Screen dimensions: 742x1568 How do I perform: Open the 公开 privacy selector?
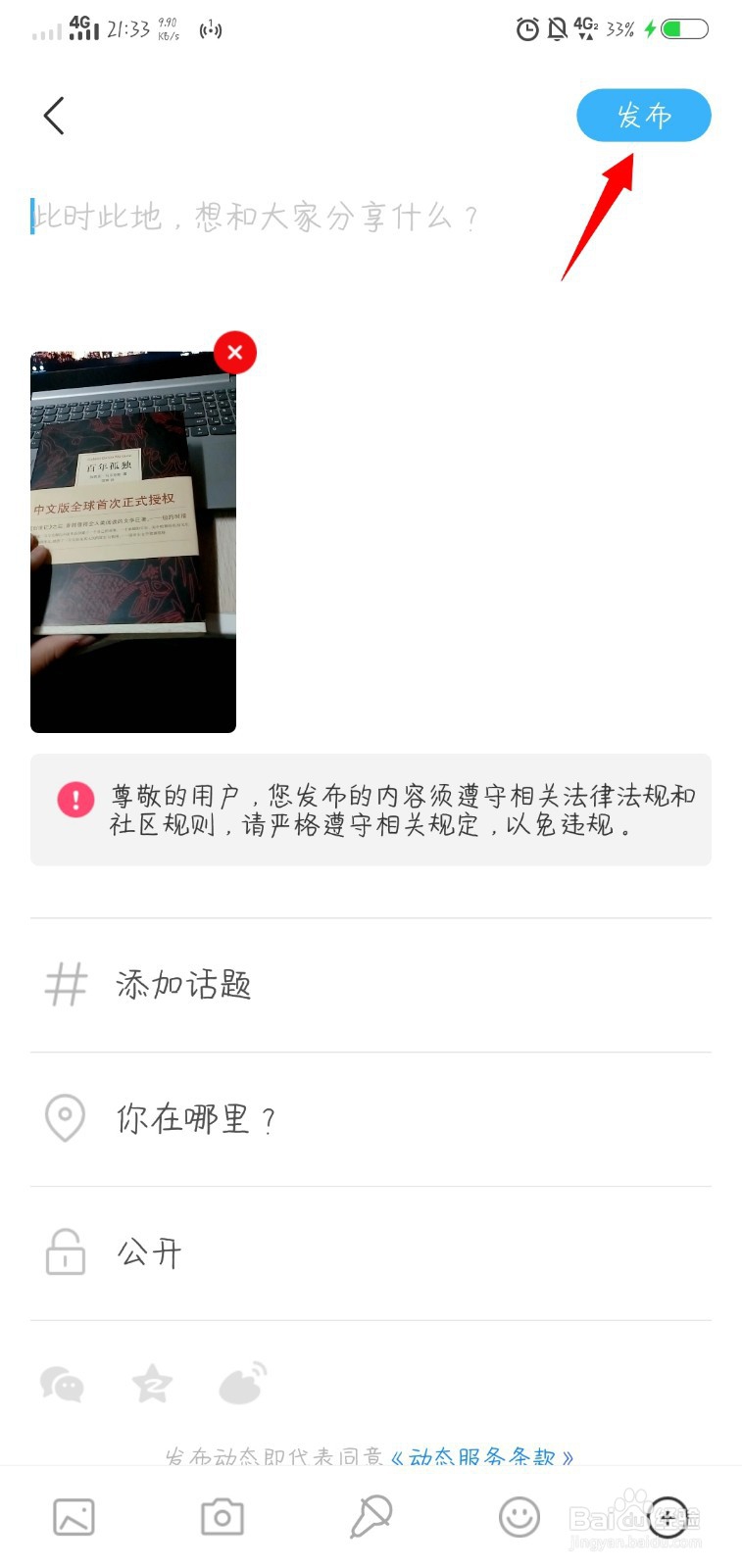pos(147,1251)
